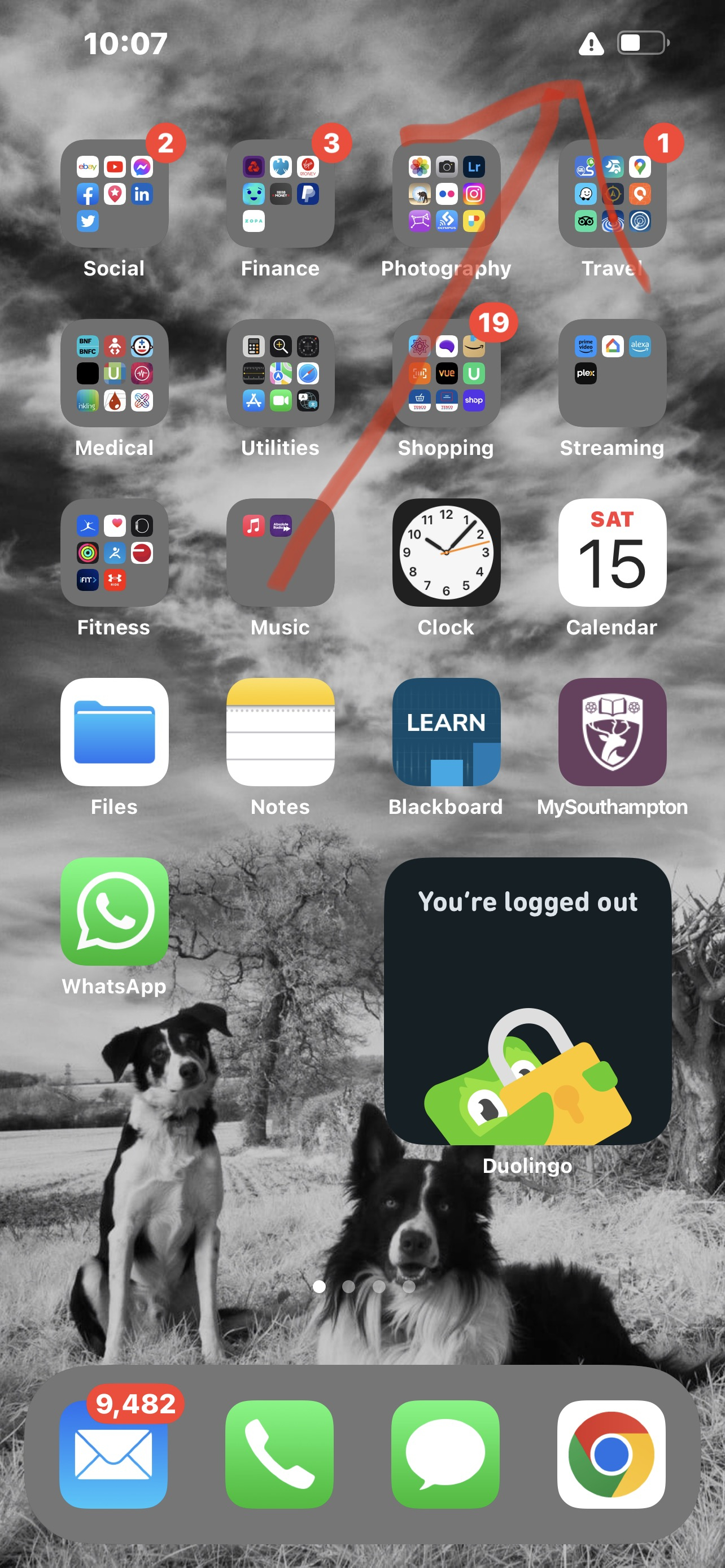
Task: Open the Streaming folder
Action: pyautogui.click(x=612, y=373)
